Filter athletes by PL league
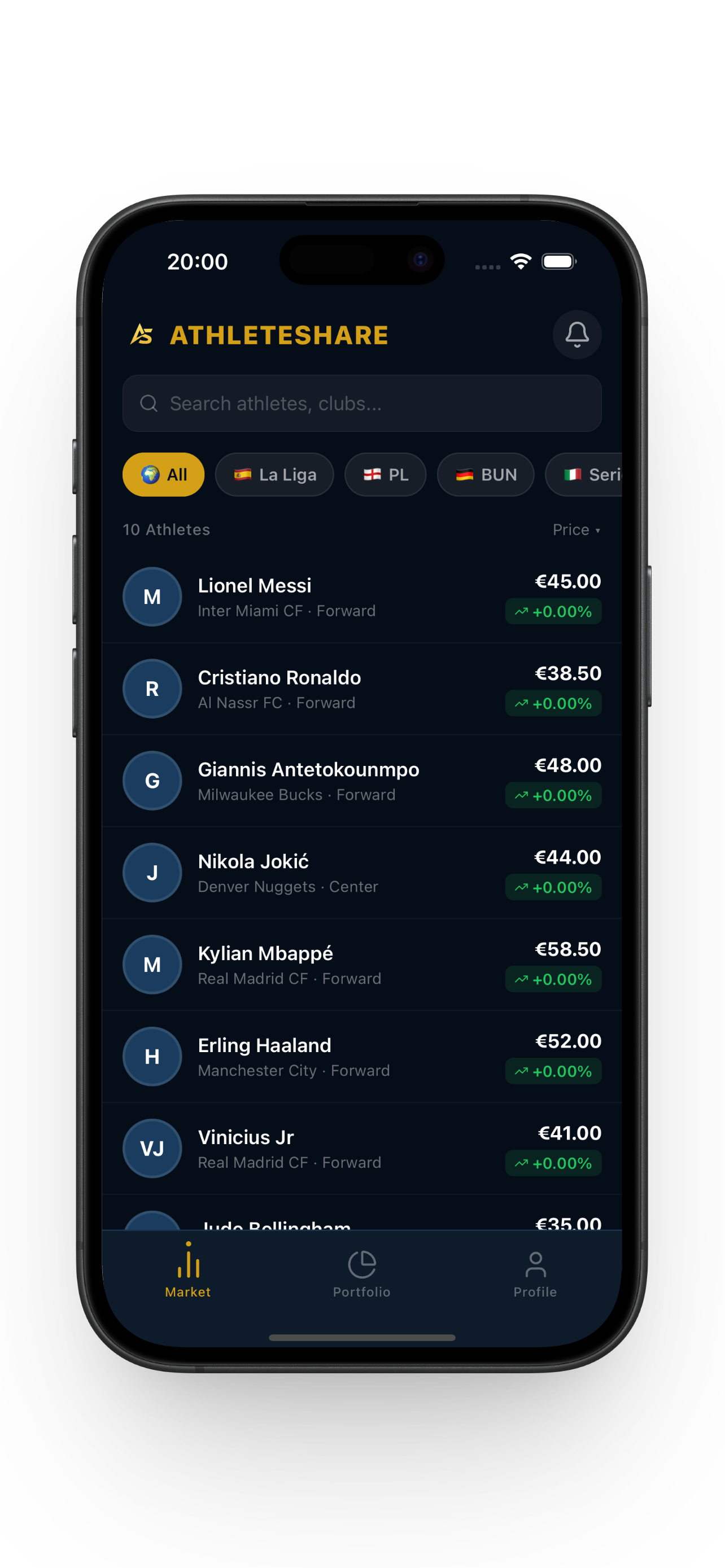Image resolution: width=725 pixels, height=1568 pixels. pos(385,474)
